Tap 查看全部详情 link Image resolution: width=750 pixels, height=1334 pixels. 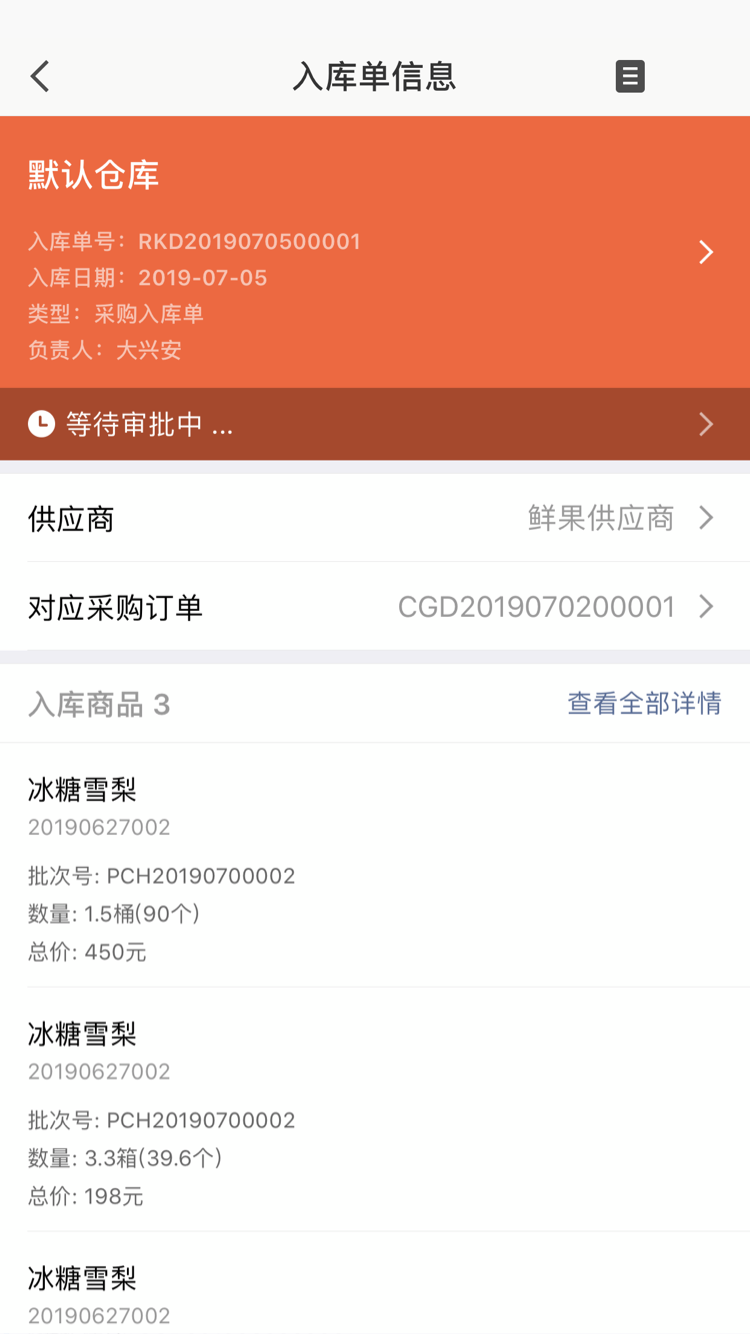point(644,703)
